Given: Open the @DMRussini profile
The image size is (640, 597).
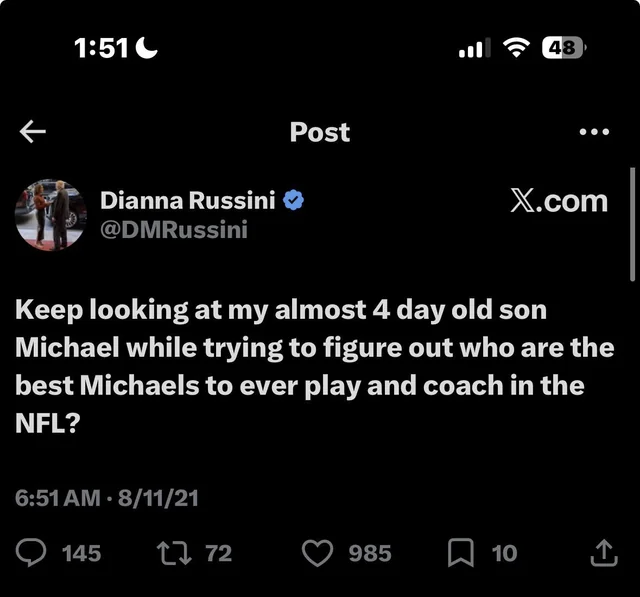Looking at the screenshot, I should tap(173, 230).
